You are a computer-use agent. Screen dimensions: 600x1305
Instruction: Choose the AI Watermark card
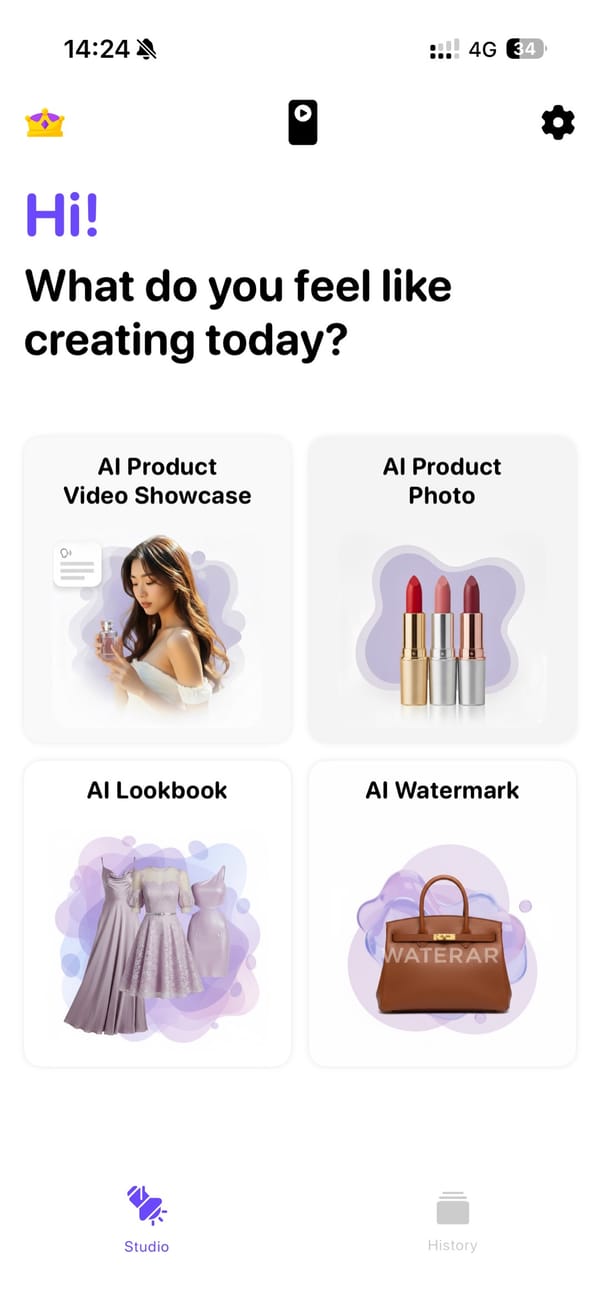point(442,913)
